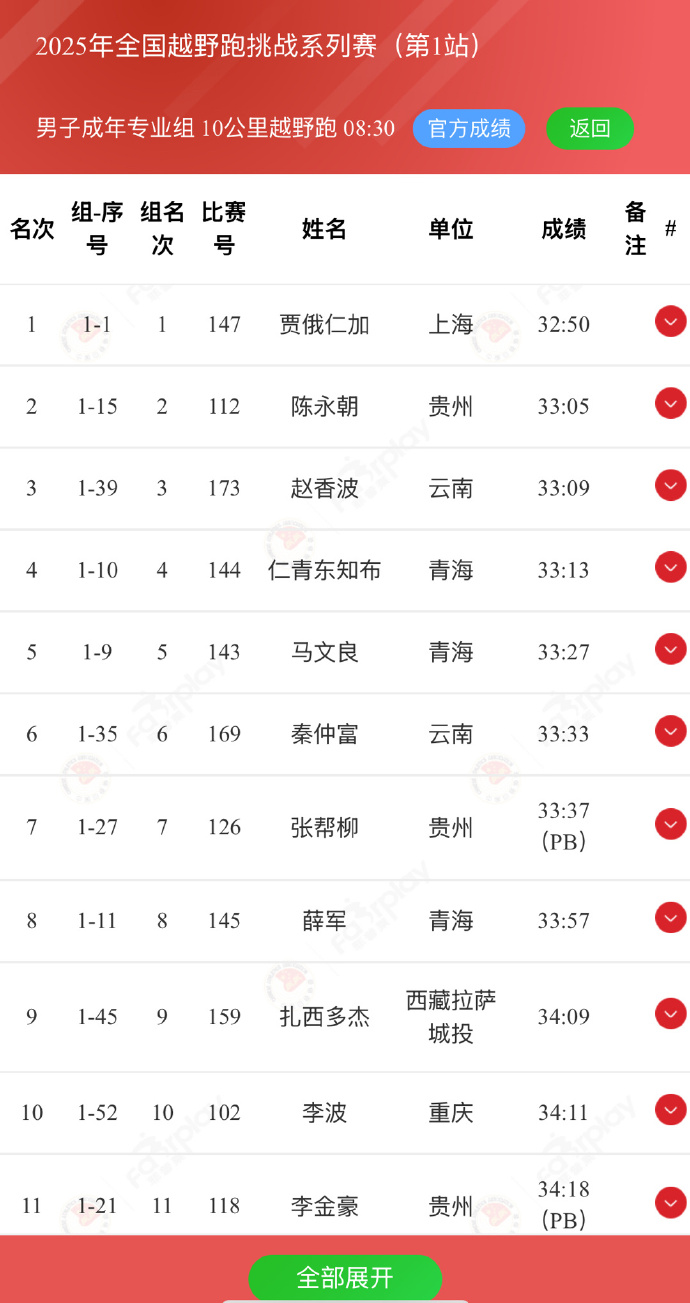Screen dimensions: 690x1303
Task: Expand the row for 薛军
Action: (x=670, y=917)
